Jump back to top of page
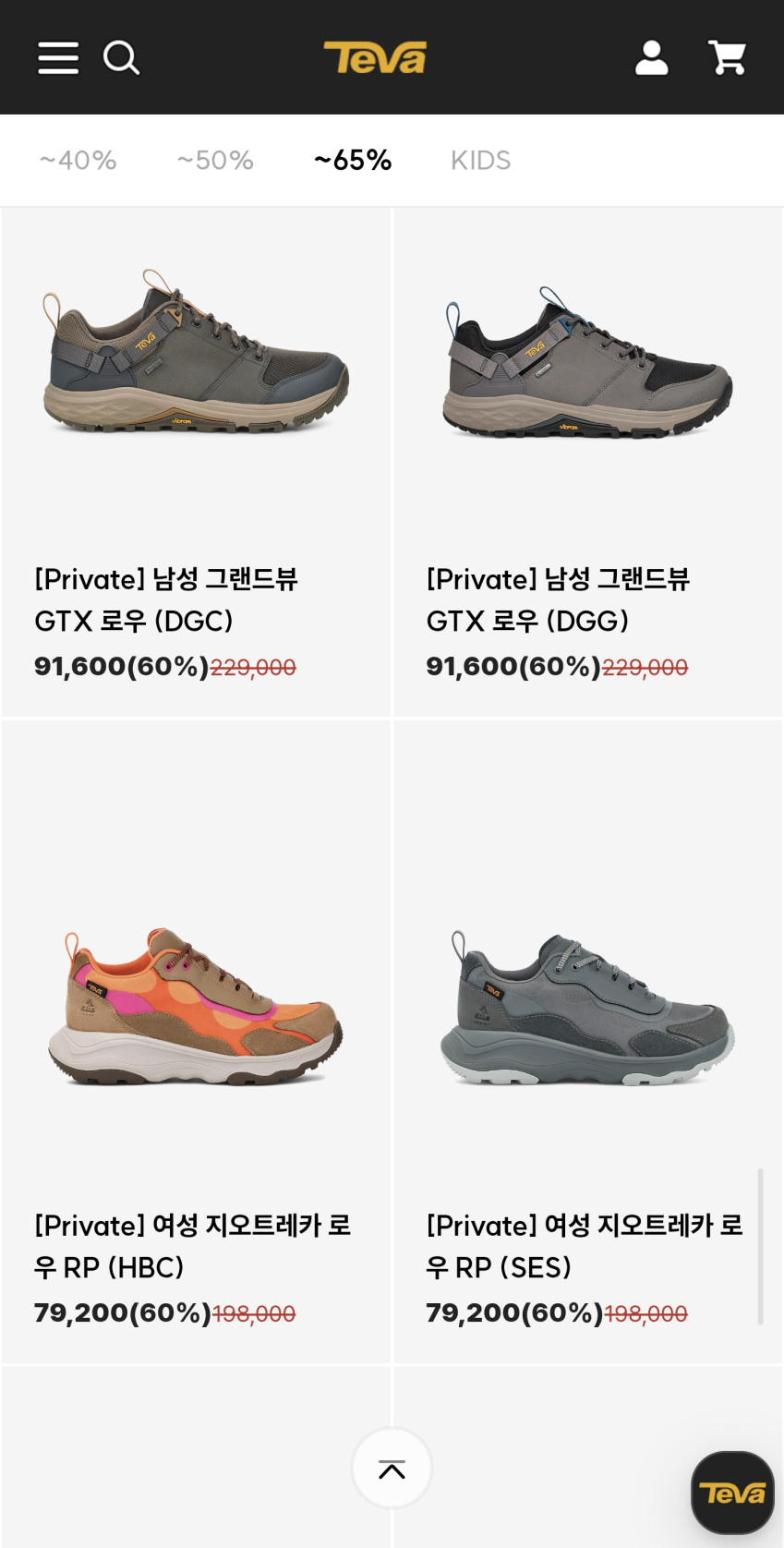This screenshot has height=1548, width=784. pos(392,1468)
